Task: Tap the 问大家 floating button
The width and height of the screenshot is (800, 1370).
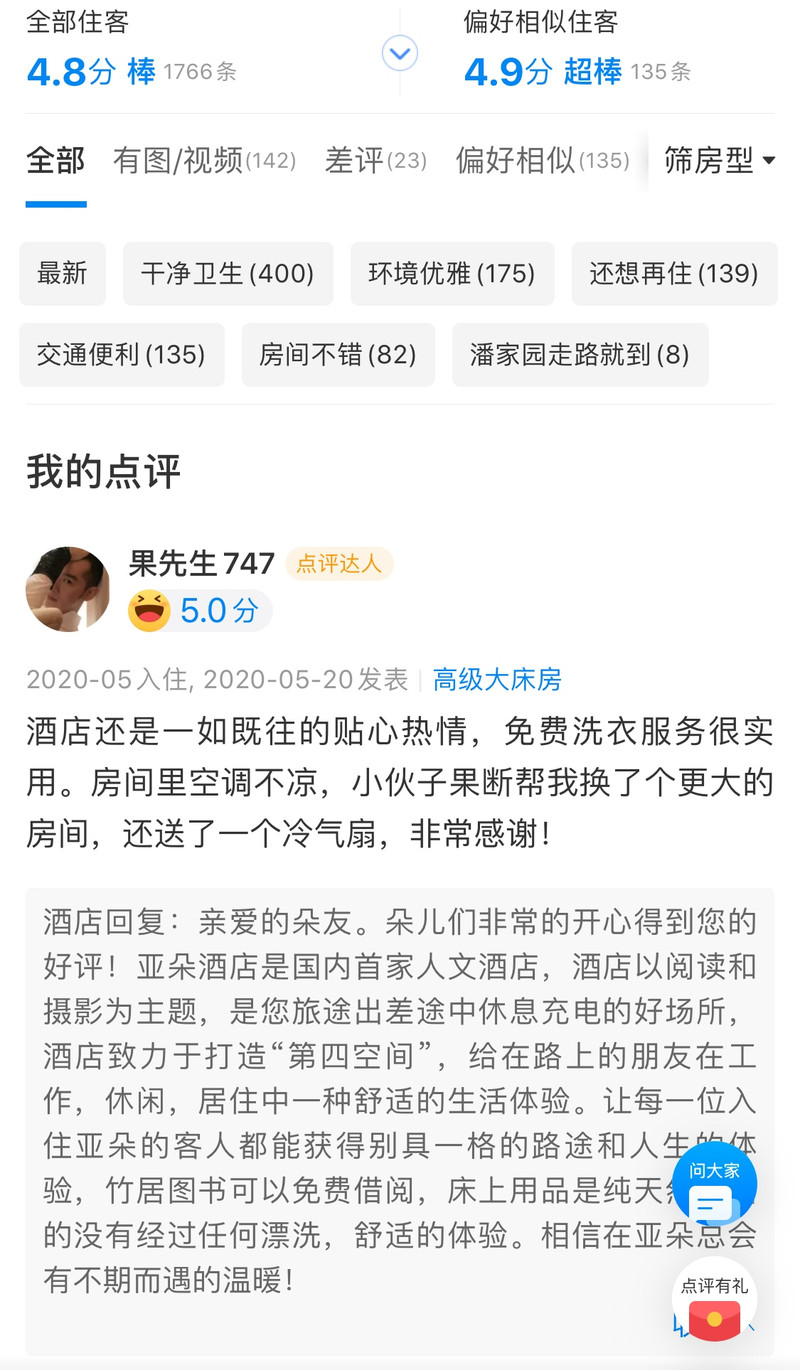Action: [714, 1184]
